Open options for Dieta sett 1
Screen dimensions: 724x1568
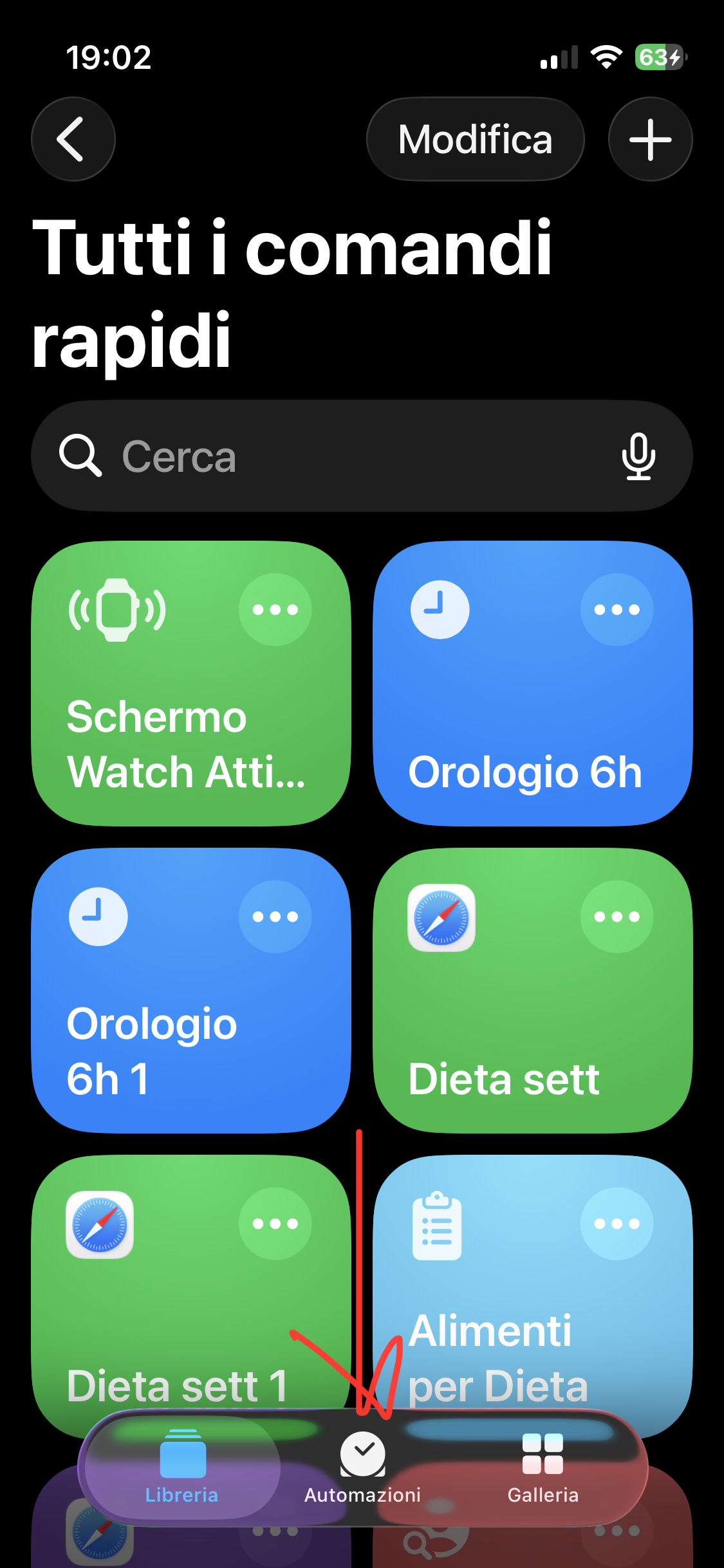pos(275,1224)
